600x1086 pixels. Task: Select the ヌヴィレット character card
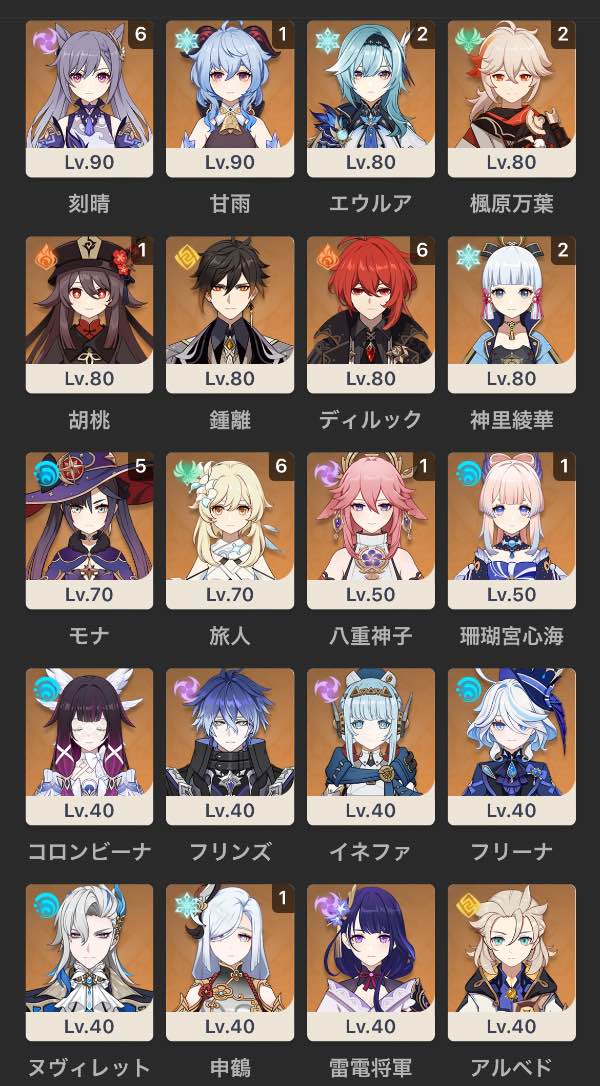pyautogui.click(x=89, y=962)
